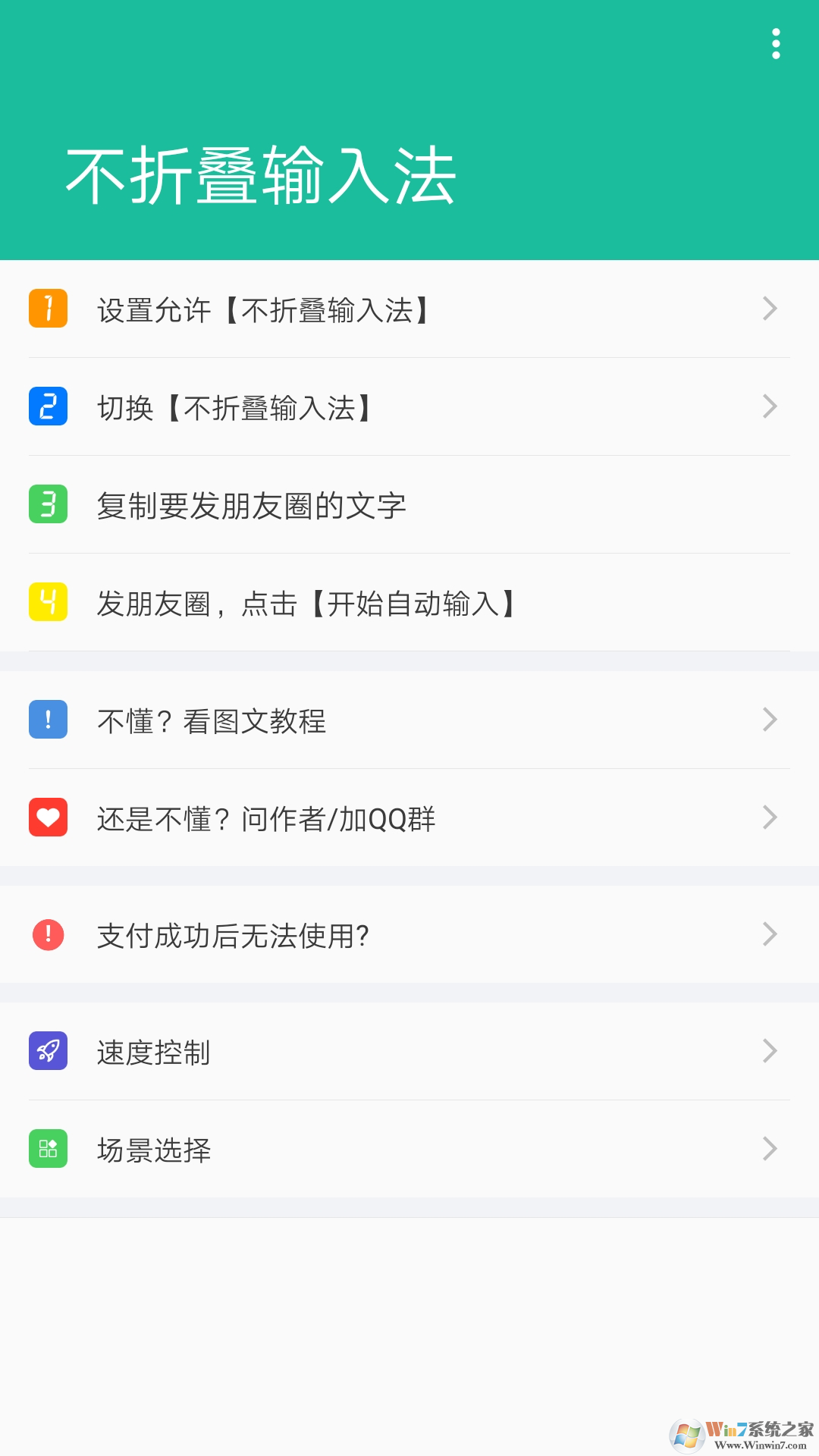Open the three-dot overflow menu
The width and height of the screenshot is (819, 1456).
coord(775,43)
